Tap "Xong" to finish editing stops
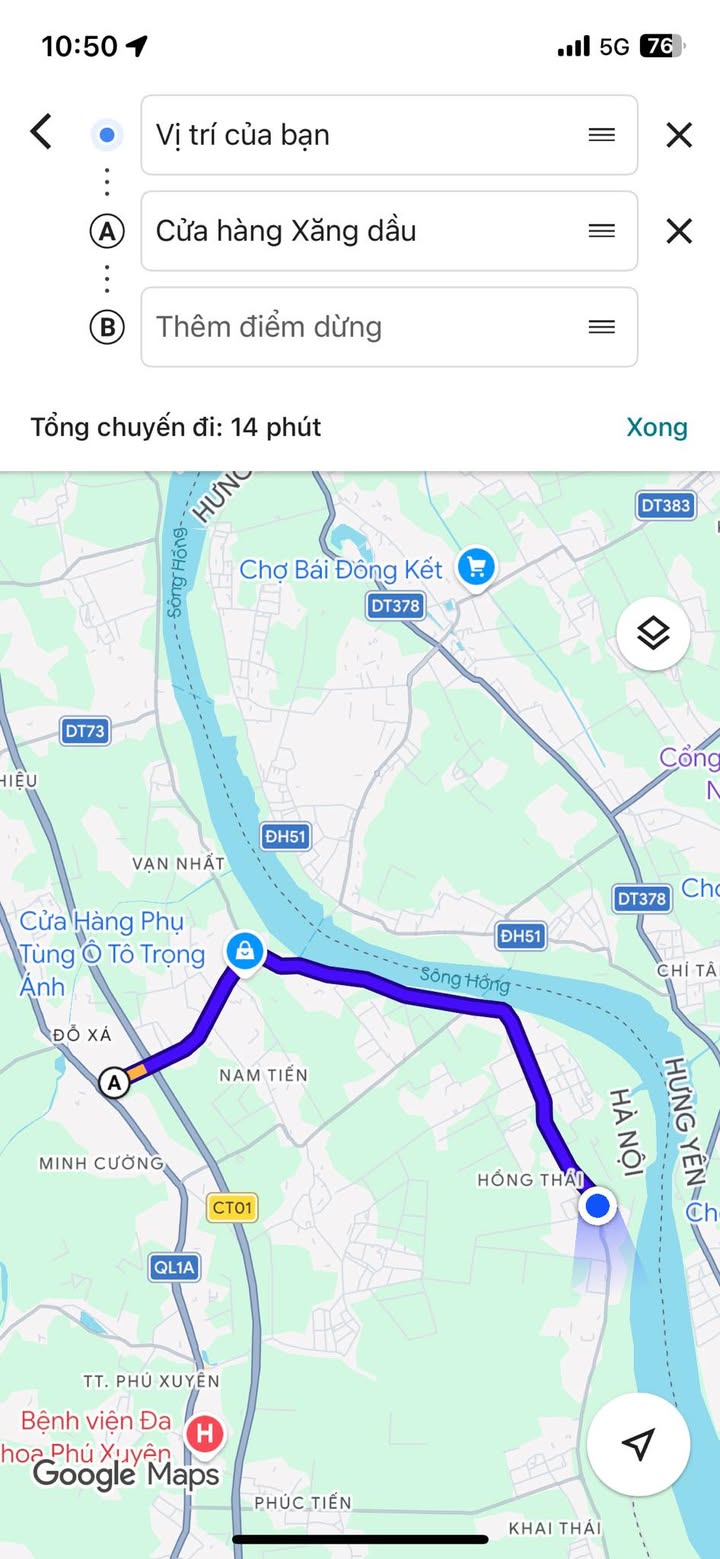Image resolution: width=720 pixels, height=1559 pixels. coord(656,427)
